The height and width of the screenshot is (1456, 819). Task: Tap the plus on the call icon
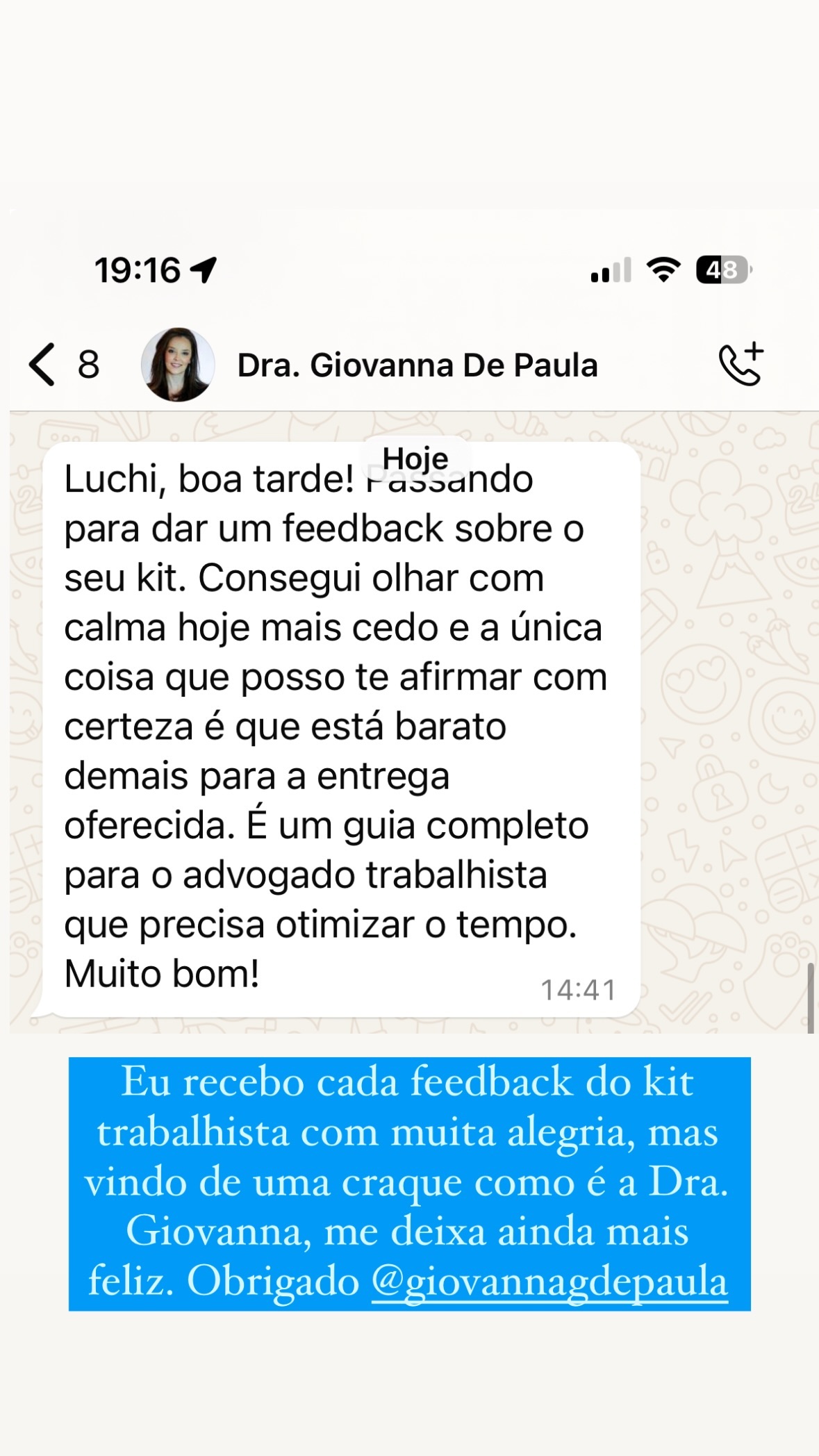point(754,351)
